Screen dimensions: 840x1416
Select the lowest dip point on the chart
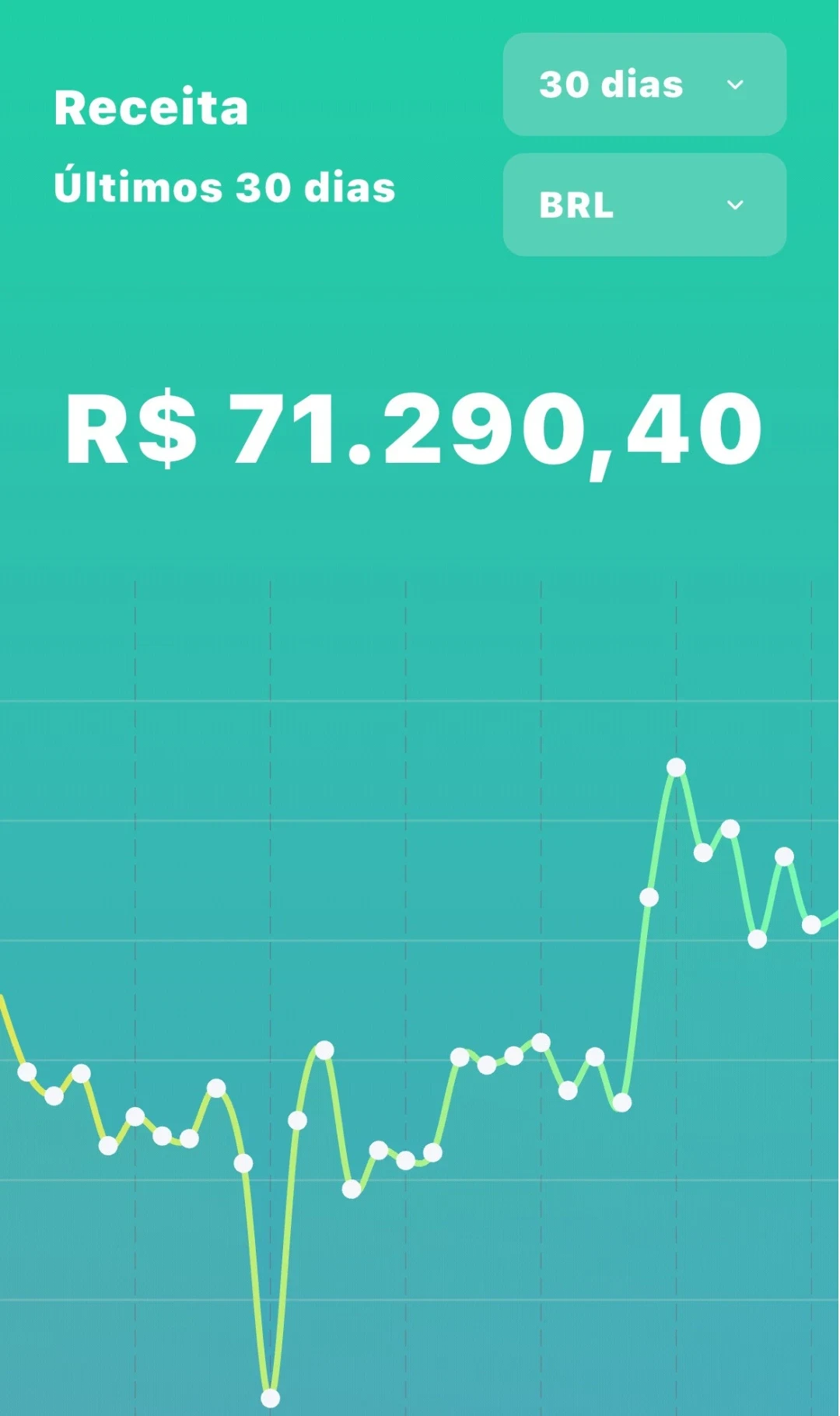point(270,1398)
